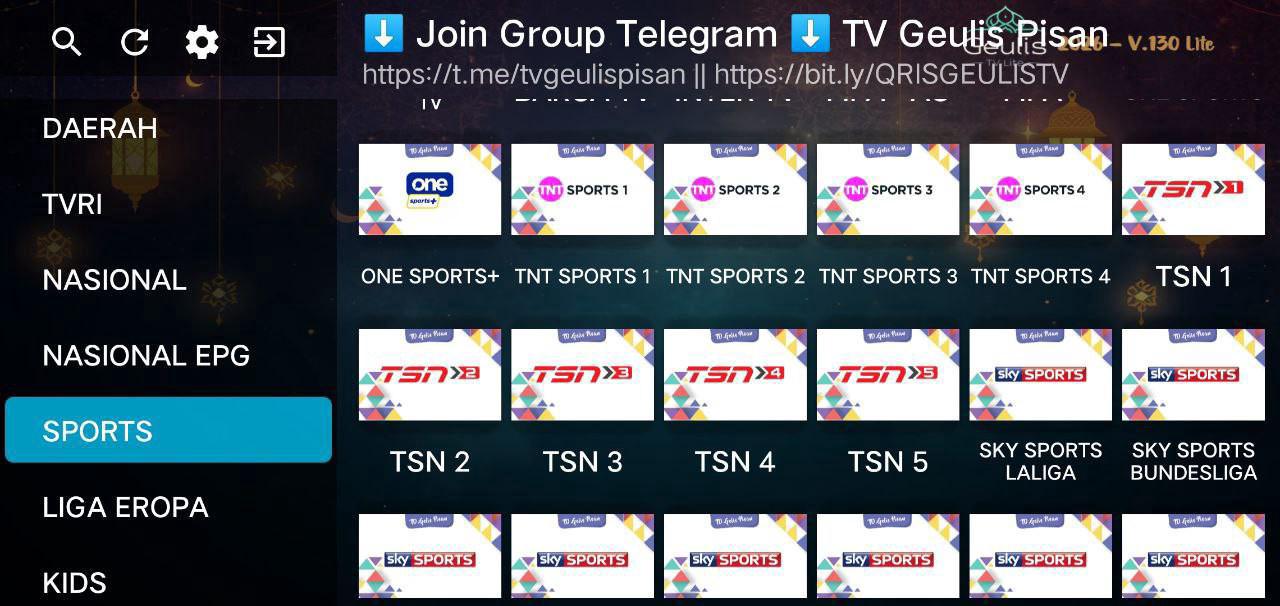
Task: Open the NASIONAL category
Action: pyautogui.click(x=114, y=280)
